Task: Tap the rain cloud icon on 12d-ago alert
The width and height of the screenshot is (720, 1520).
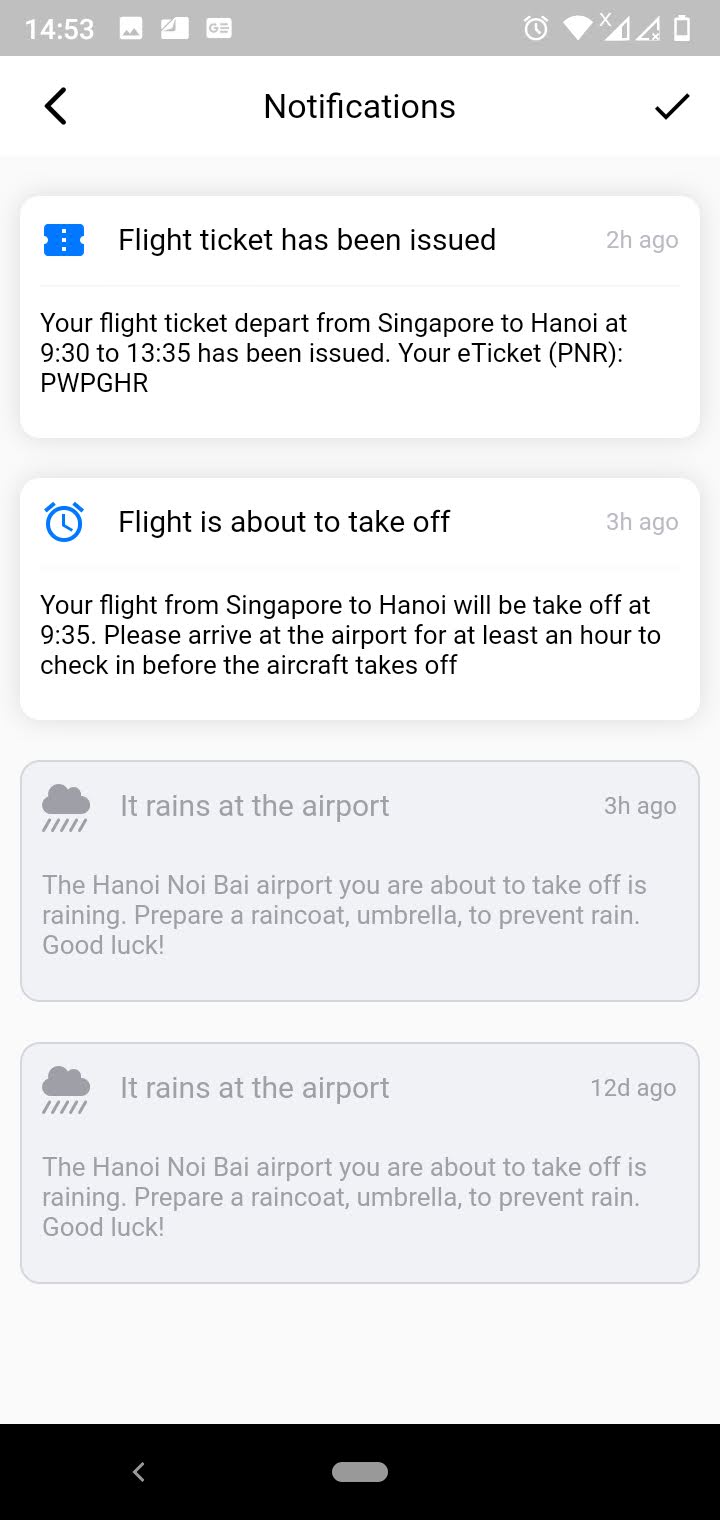Action: click(x=64, y=1087)
